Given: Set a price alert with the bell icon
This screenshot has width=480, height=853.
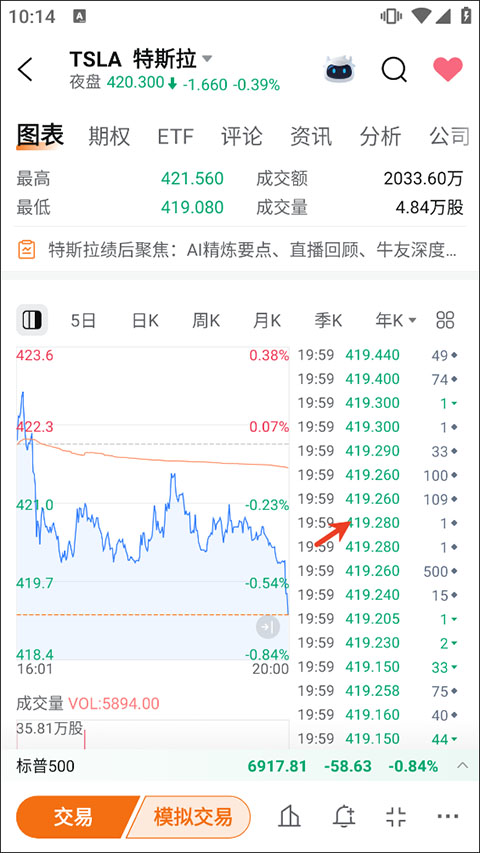Looking at the screenshot, I should [344, 817].
